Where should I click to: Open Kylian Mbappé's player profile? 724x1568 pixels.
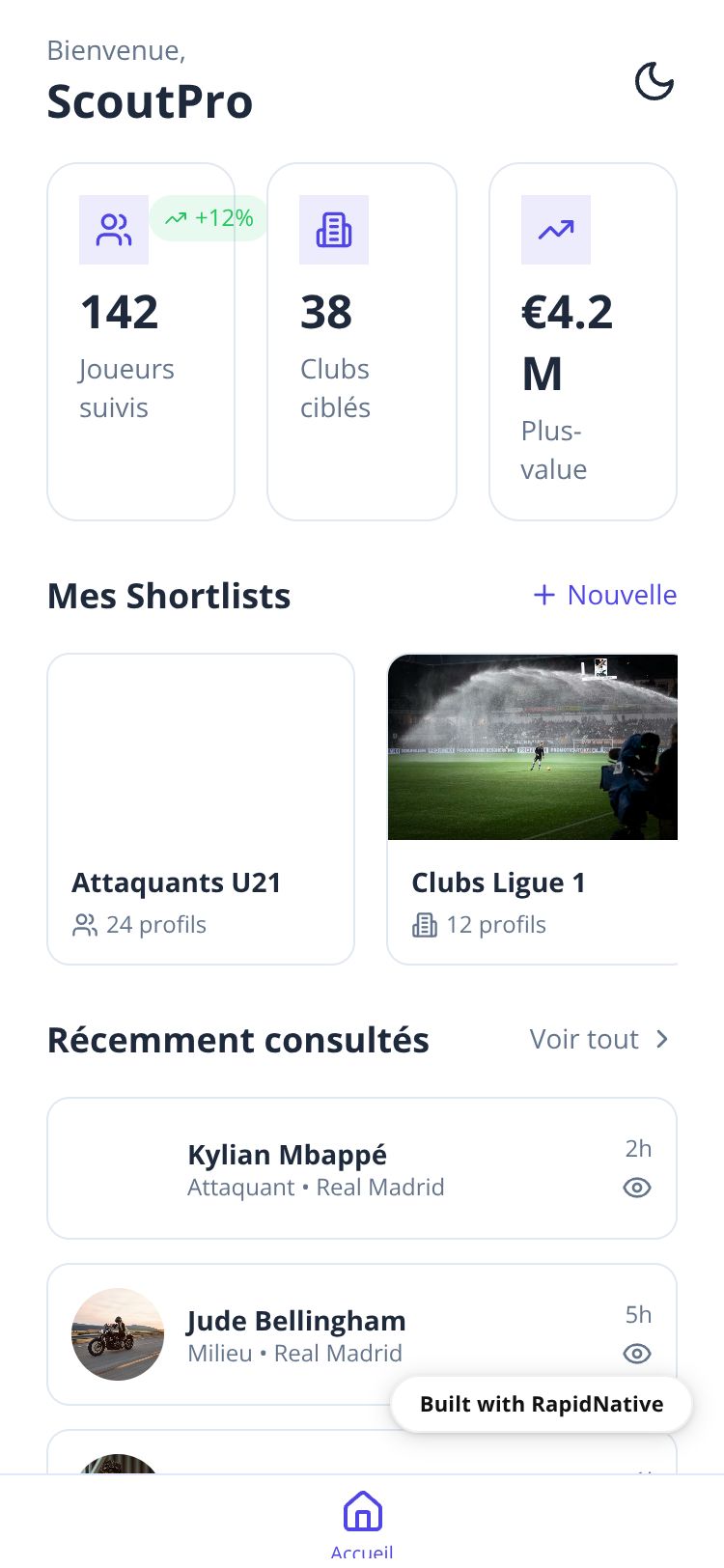tap(361, 1168)
